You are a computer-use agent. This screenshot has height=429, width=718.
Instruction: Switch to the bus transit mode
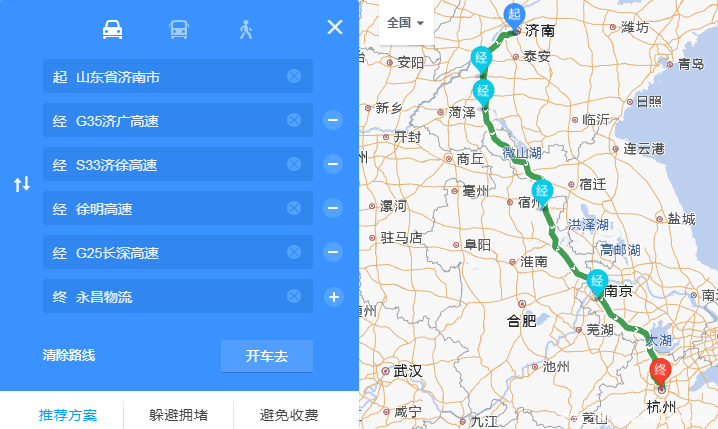tap(179, 29)
